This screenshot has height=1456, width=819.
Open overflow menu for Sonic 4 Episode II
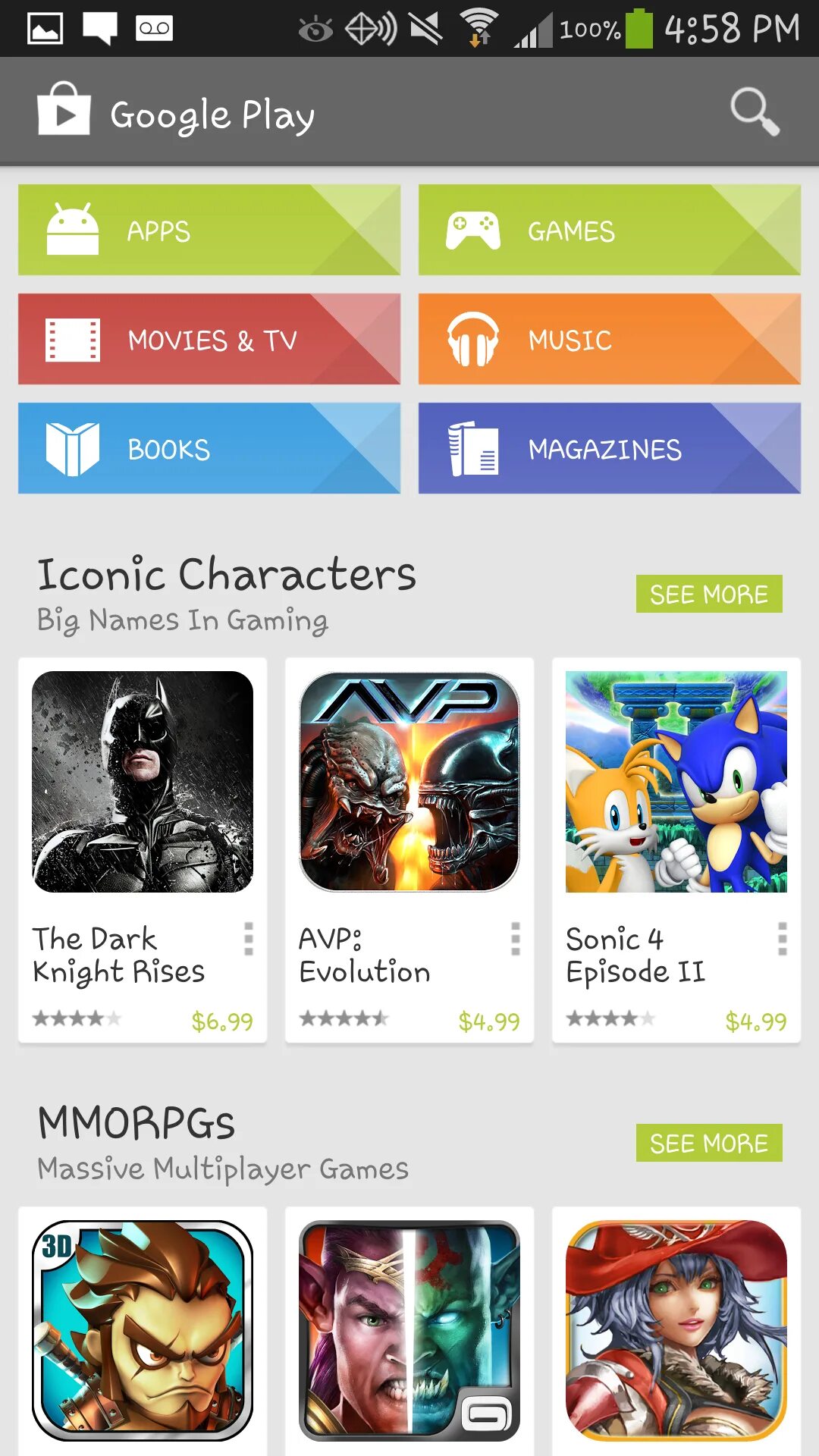[782, 939]
